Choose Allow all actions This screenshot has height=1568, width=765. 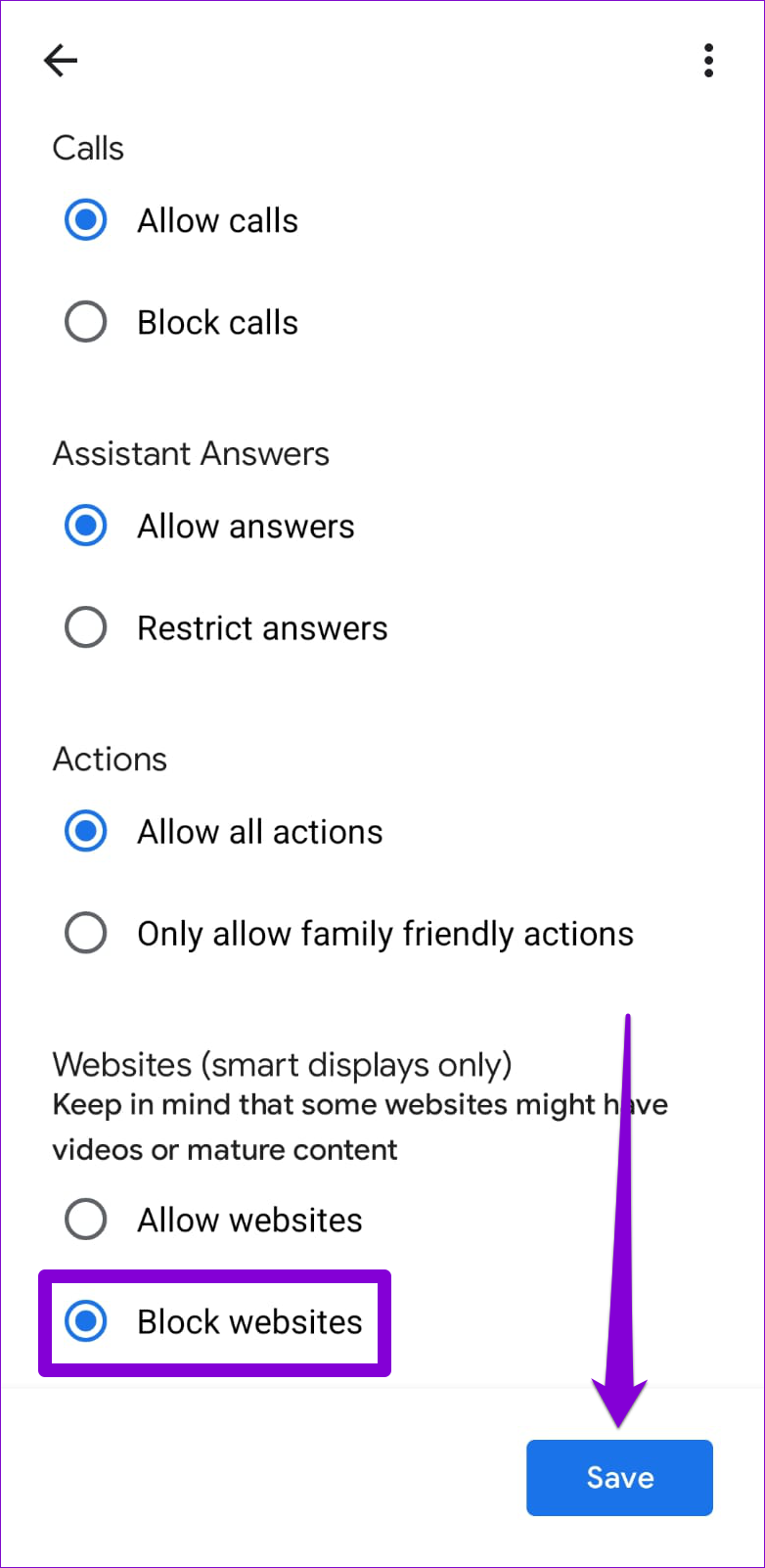[223, 831]
